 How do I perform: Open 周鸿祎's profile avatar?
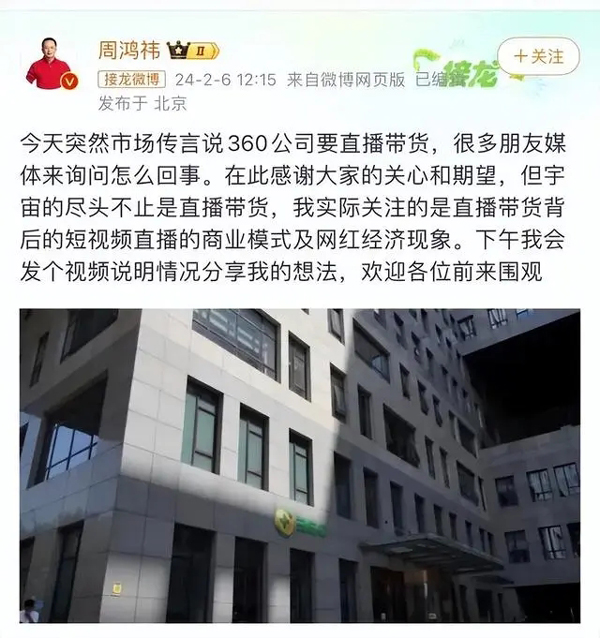pos(49,66)
